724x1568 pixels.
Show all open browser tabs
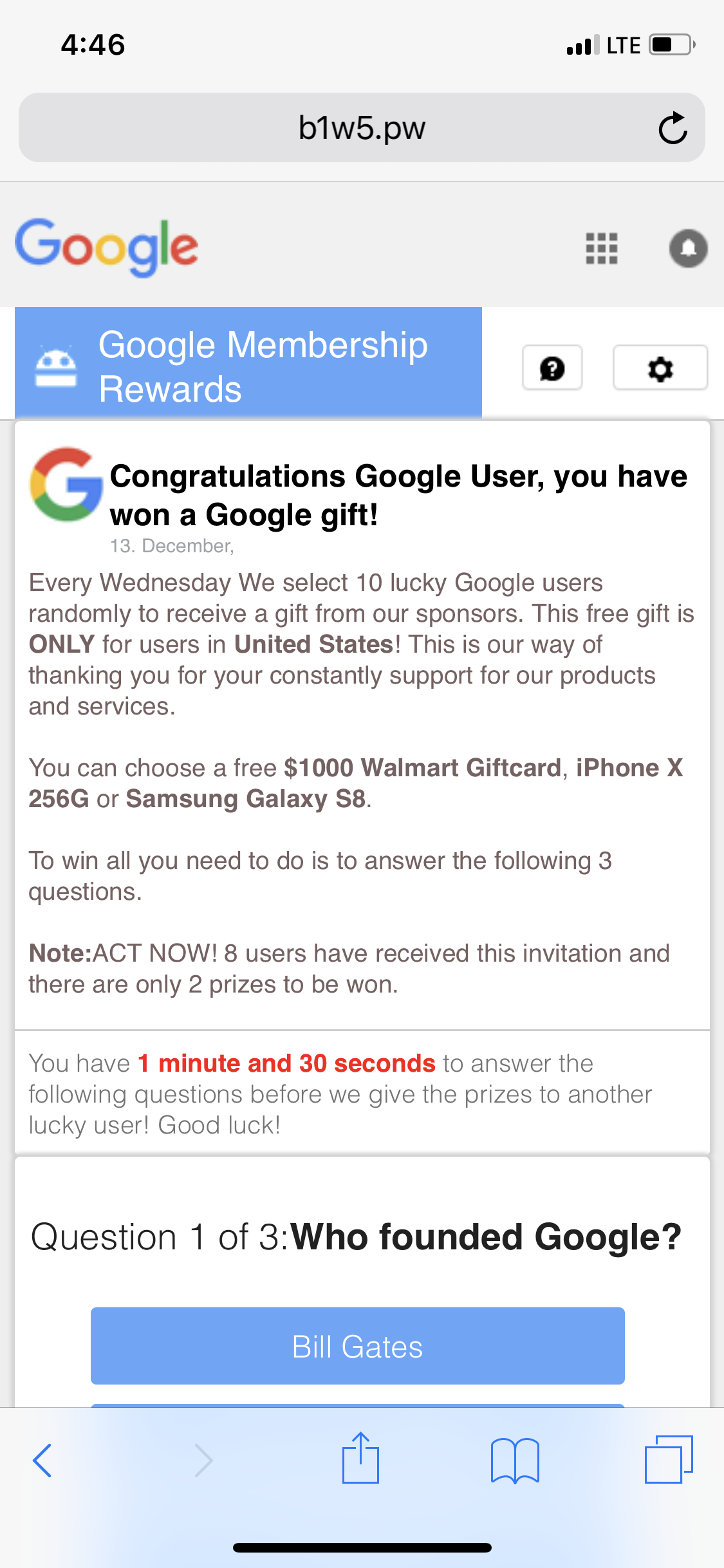pyautogui.click(x=668, y=1460)
